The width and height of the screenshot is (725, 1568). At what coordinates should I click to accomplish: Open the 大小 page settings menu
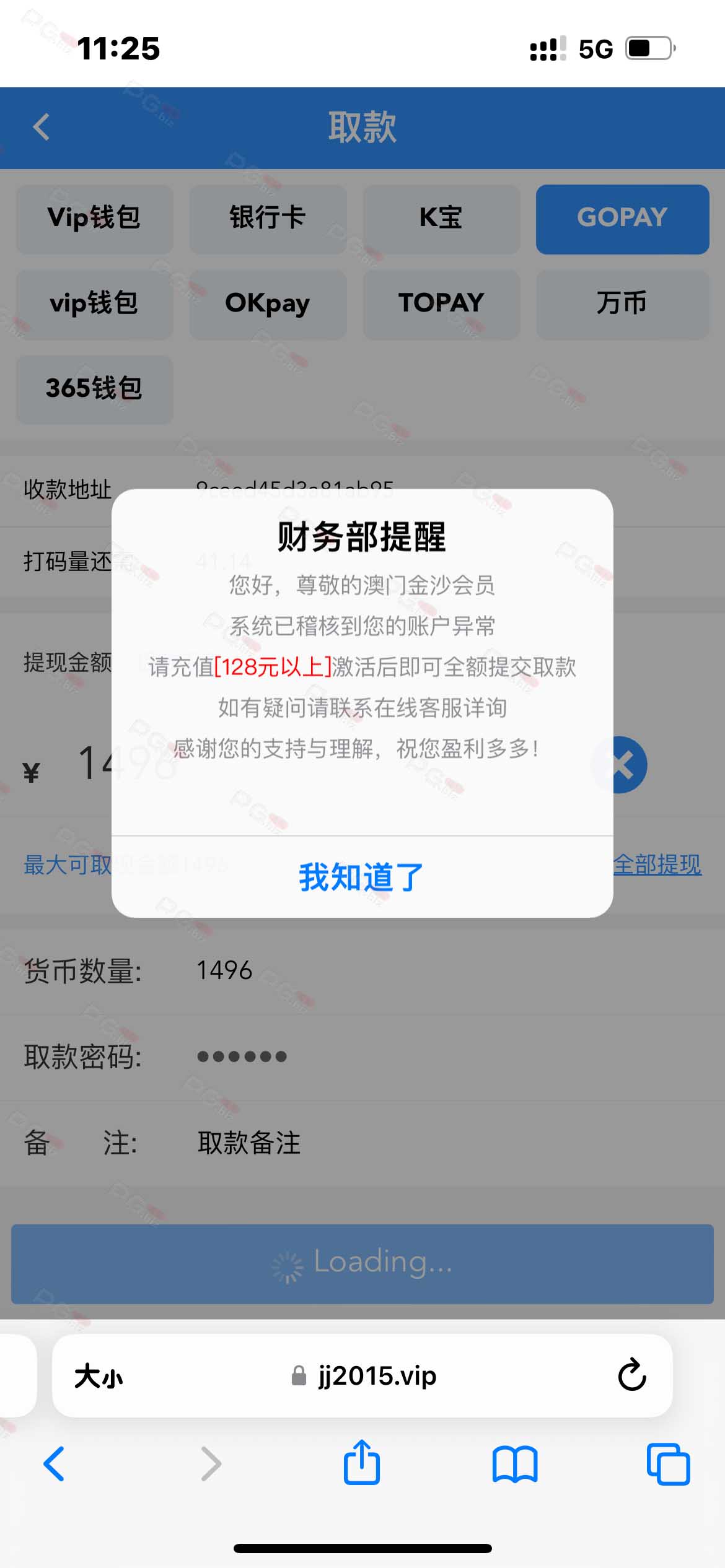pos(99,1376)
